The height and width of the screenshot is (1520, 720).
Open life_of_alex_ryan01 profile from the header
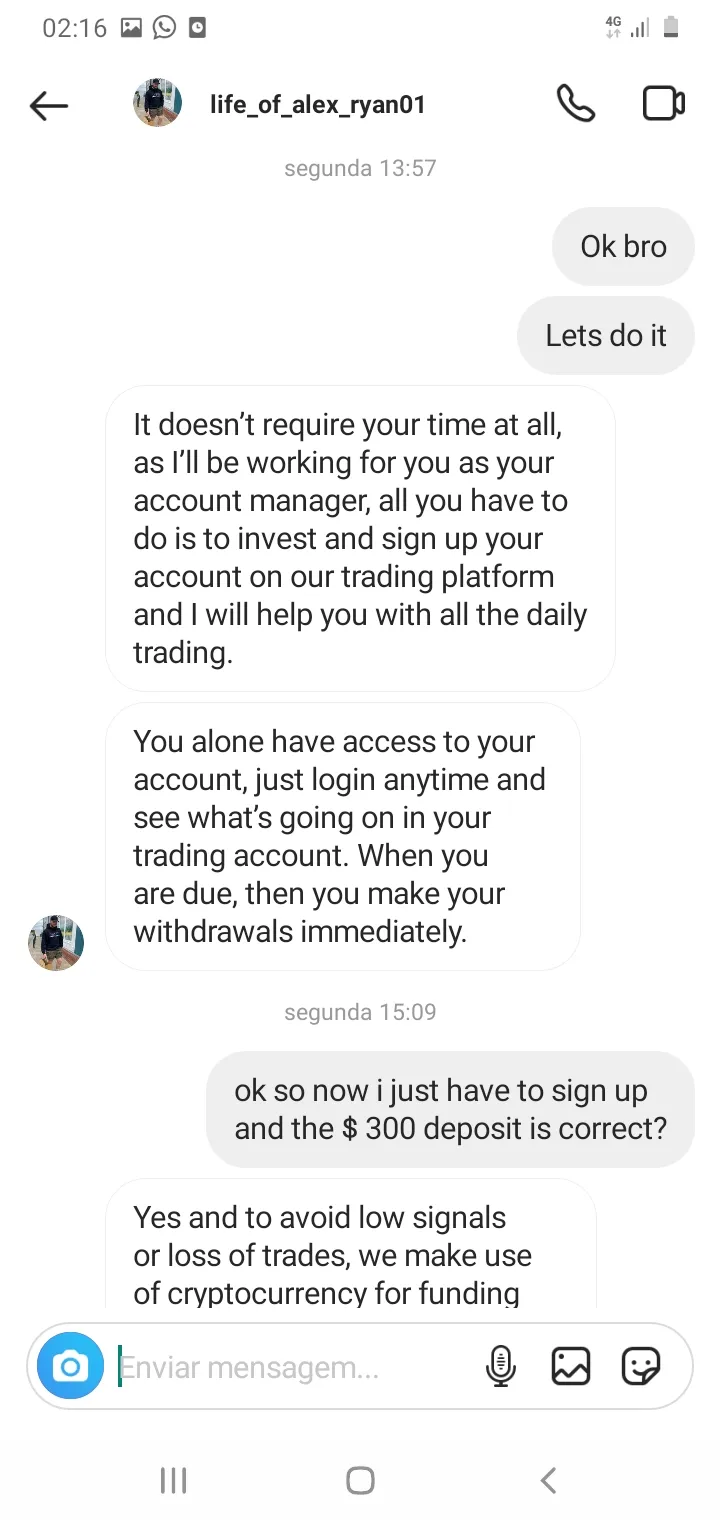pyautogui.click(x=317, y=104)
